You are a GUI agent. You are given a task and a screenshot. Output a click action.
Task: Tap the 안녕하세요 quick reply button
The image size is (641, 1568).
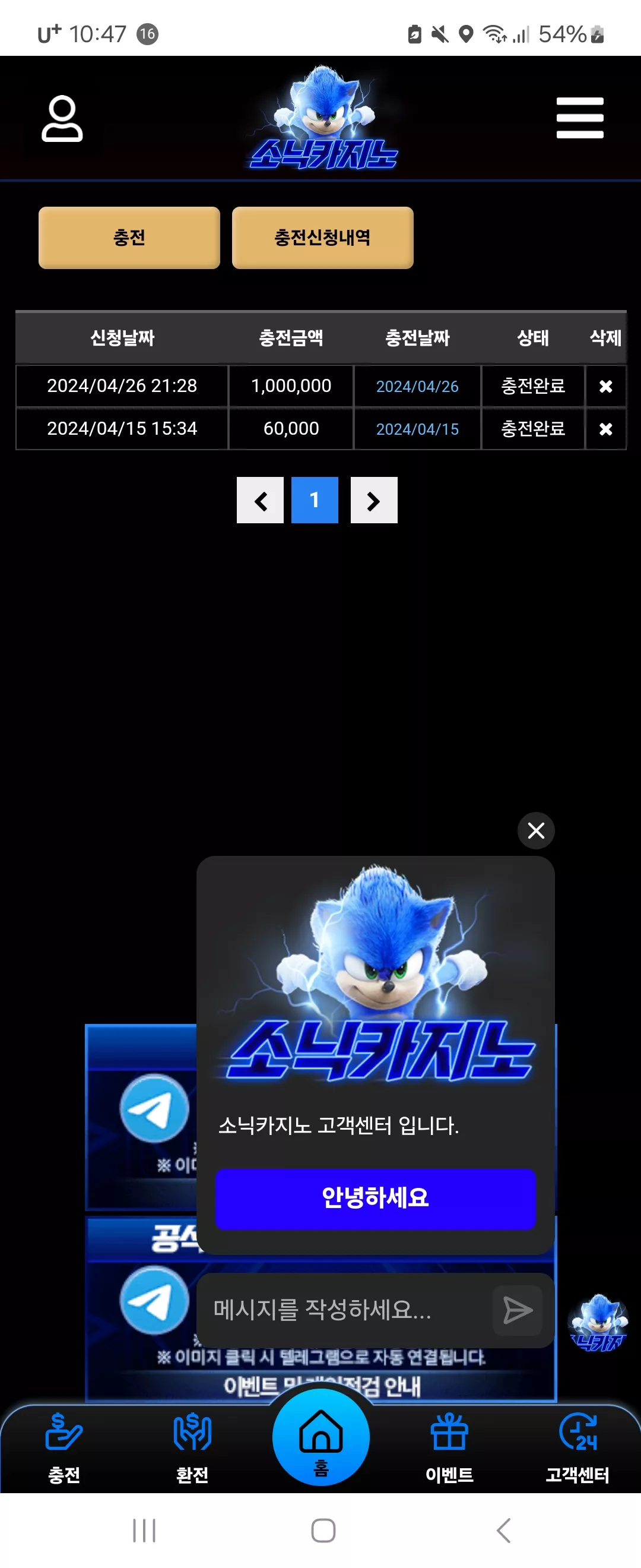click(x=375, y=1199)
